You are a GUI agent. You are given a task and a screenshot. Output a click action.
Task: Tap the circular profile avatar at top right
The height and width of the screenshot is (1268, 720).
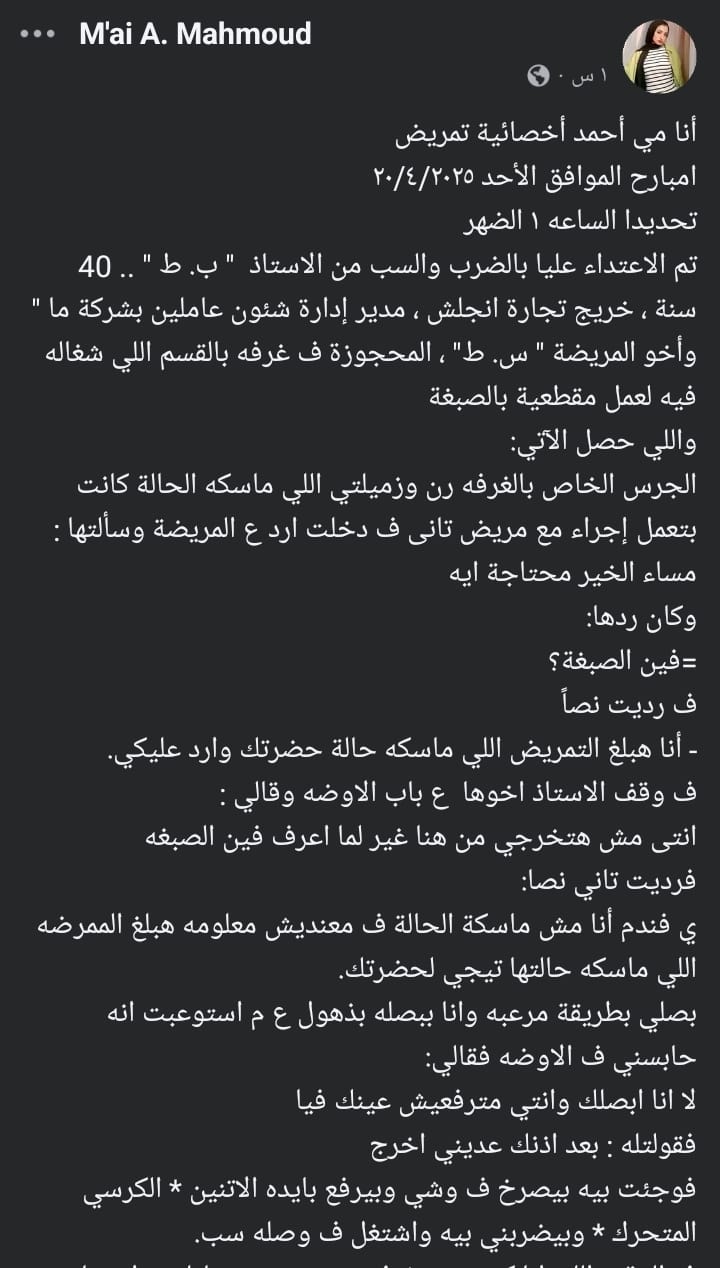point(662,55)
